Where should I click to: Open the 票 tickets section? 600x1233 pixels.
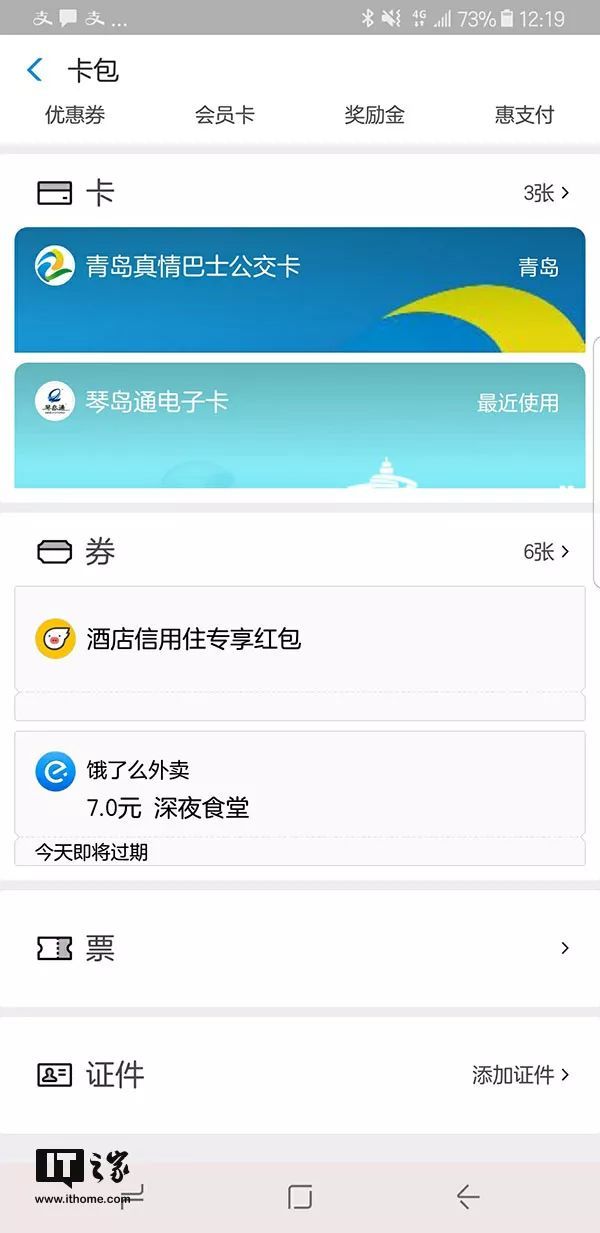pyautogui.click(x=299, y=948)
